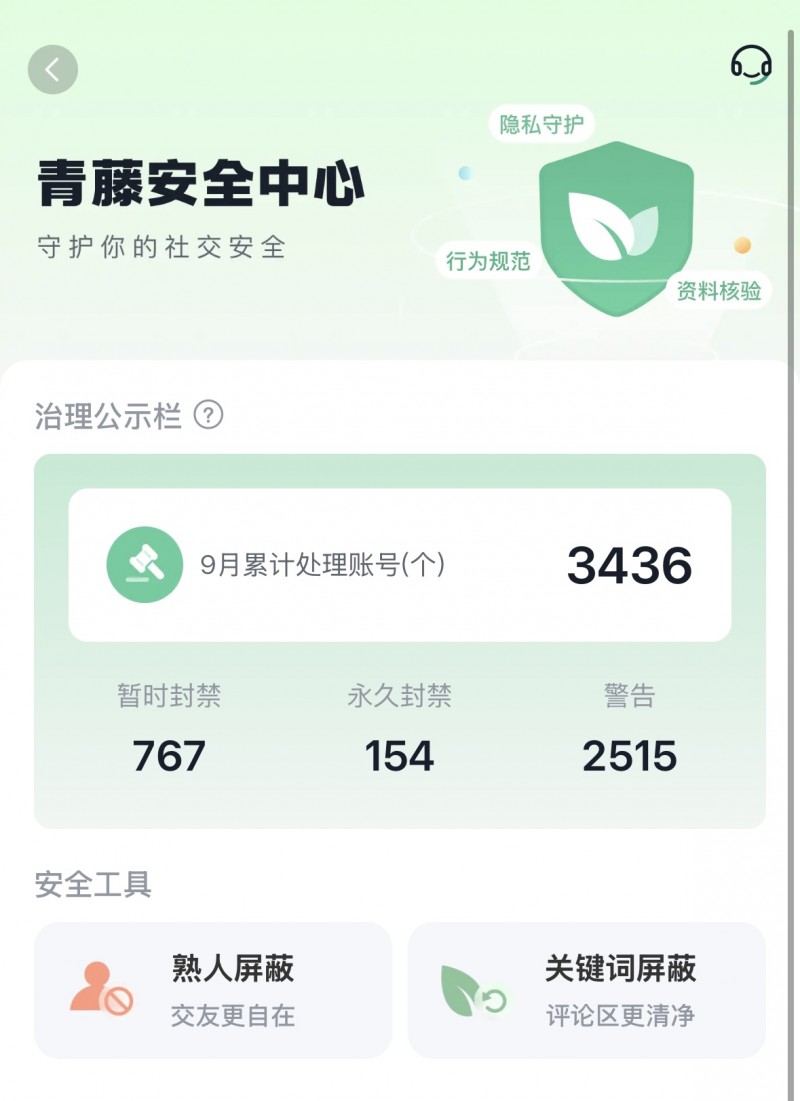
Task: Open the 关键词屏蔽 safety tool
Action: pos(587,990)
